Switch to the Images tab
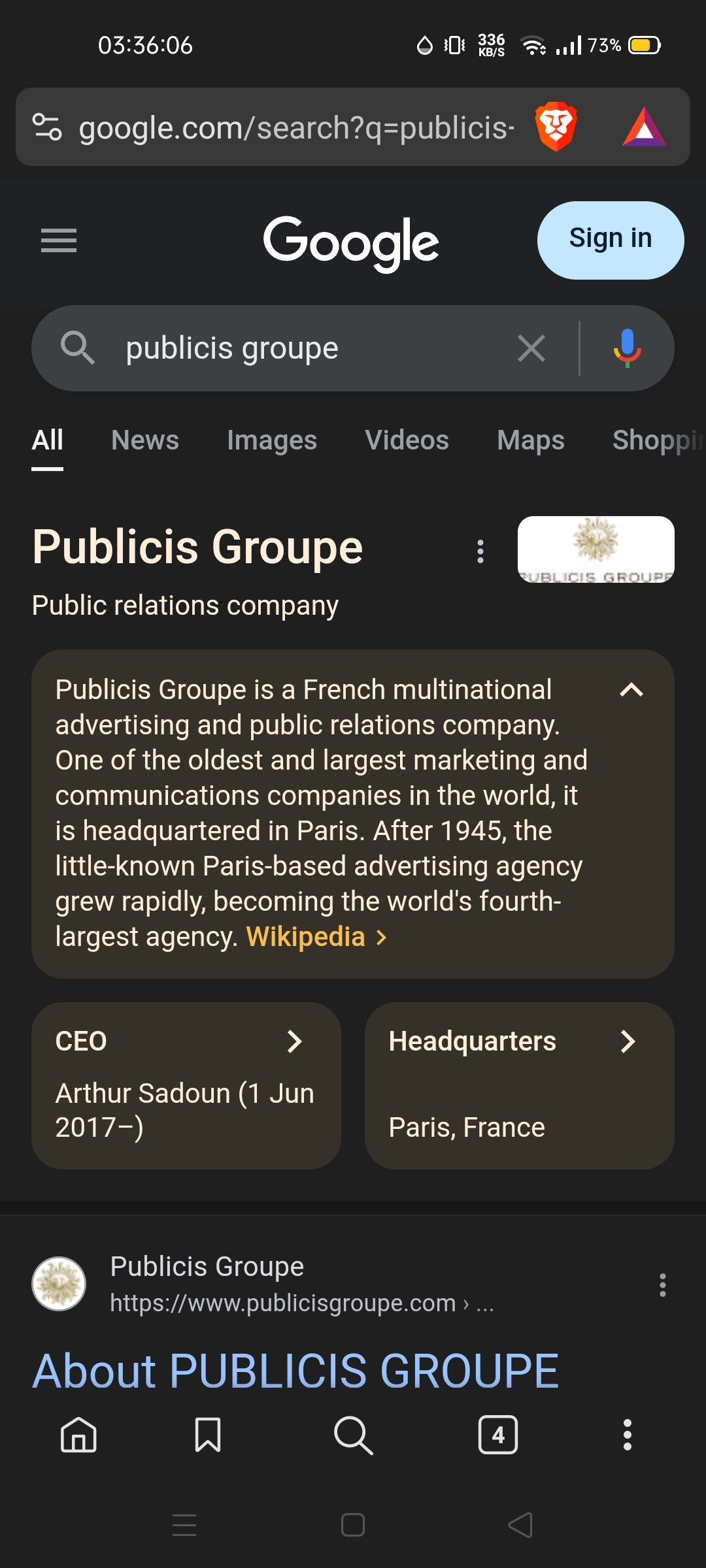Image resolution: width=706 pixels, height=1568 pixels. (272, 440)
